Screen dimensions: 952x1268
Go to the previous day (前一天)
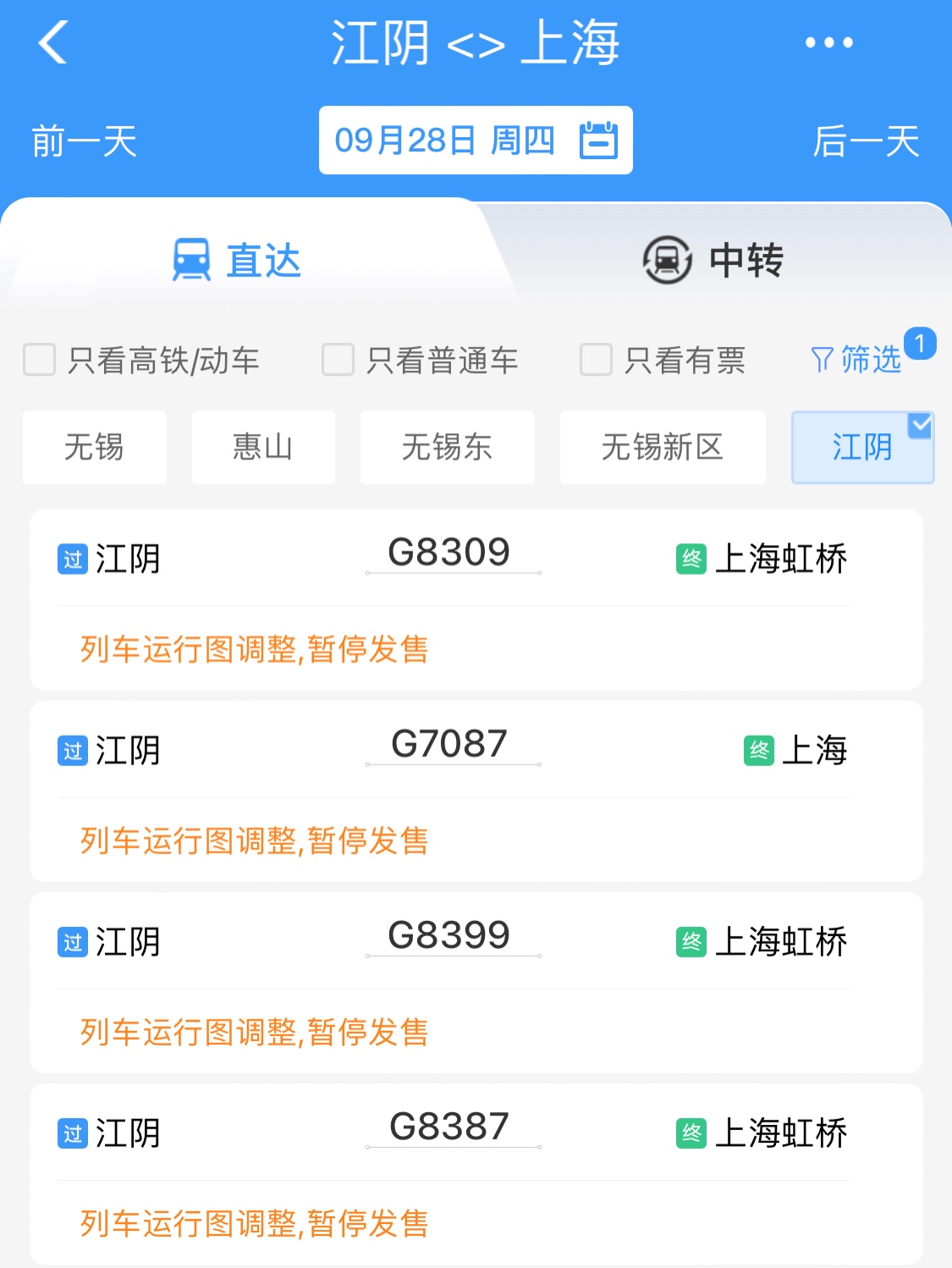click(85, 141)
